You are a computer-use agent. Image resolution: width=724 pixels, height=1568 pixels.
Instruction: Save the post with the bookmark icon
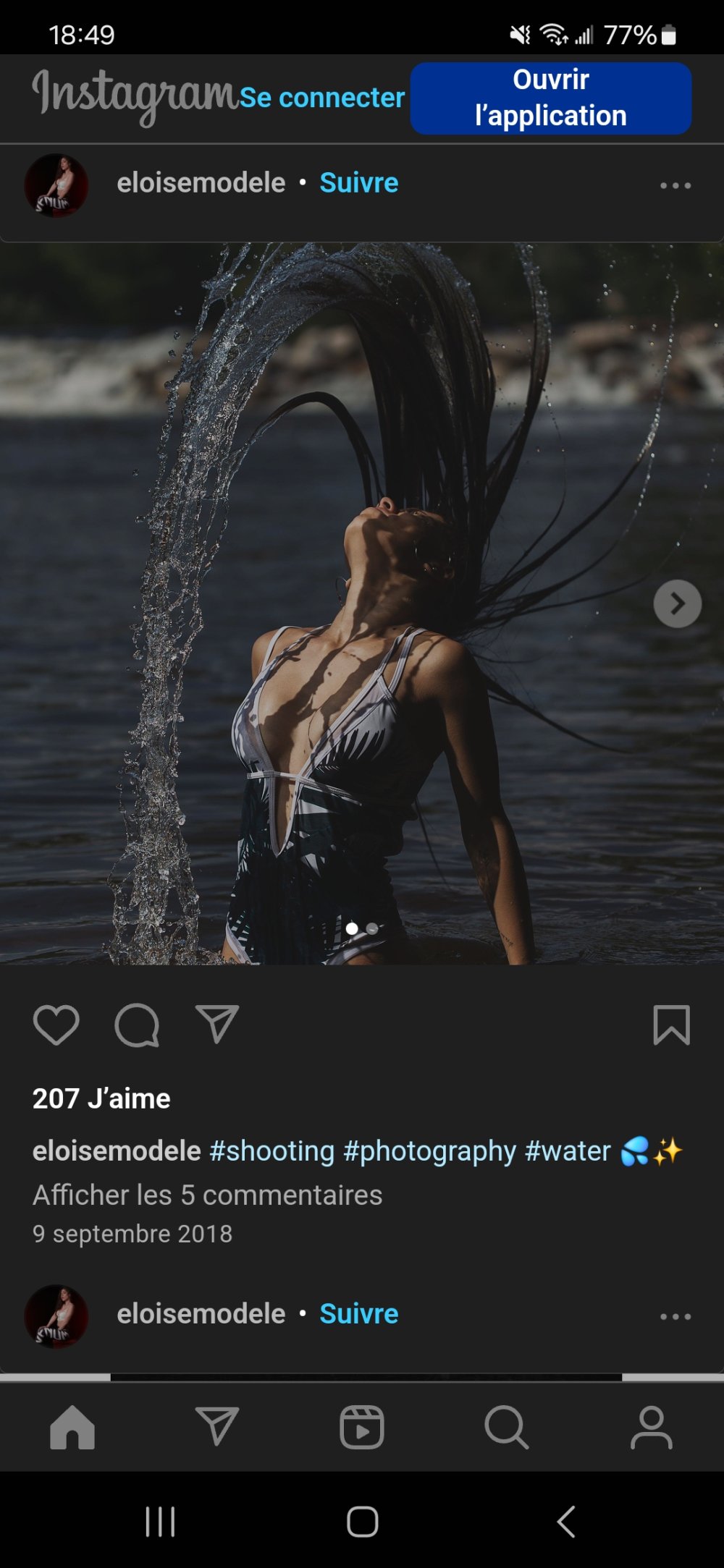671,1025
